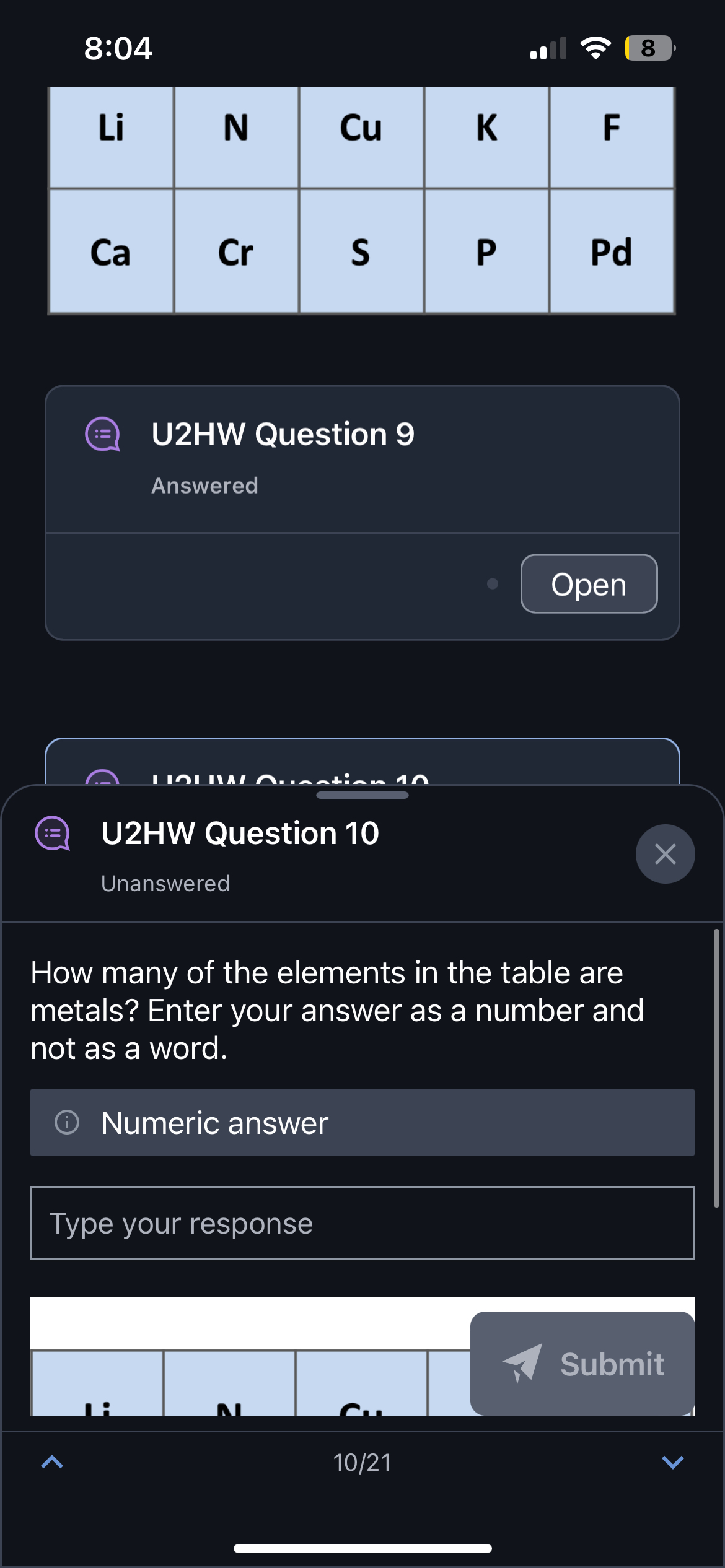Close the Question 10 panel
Screen dimensions: 725x1568
665,854
